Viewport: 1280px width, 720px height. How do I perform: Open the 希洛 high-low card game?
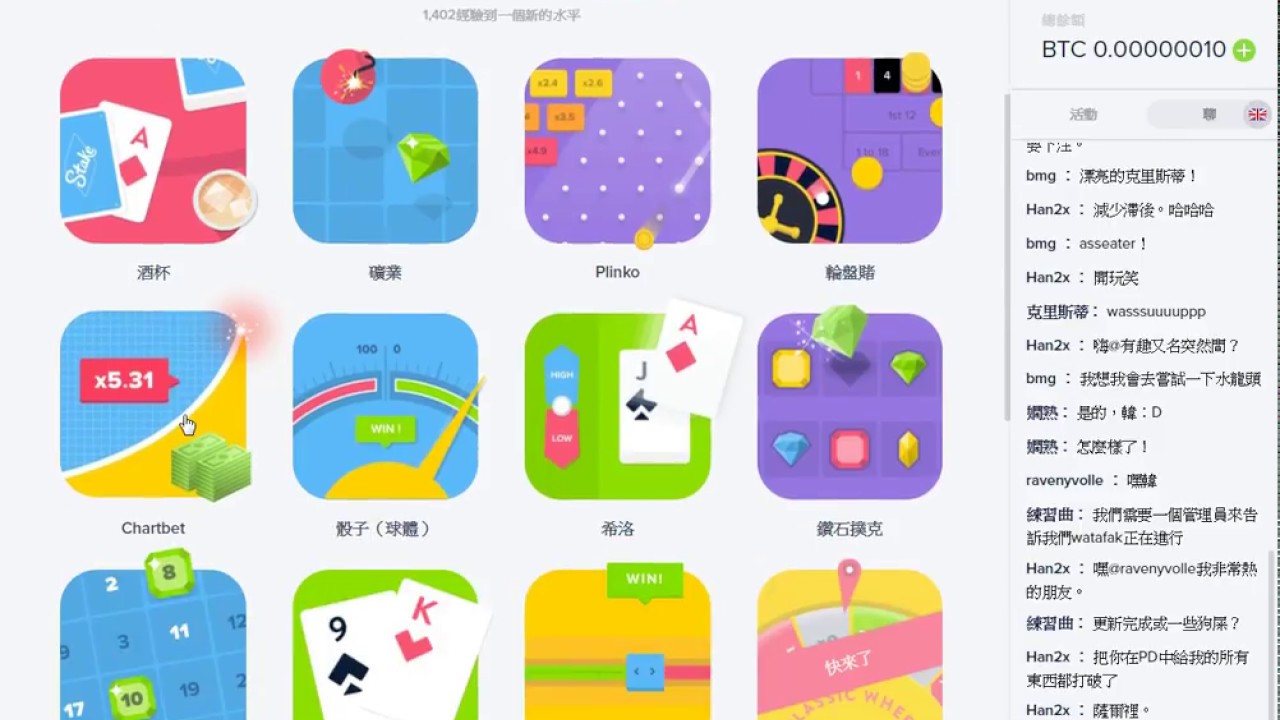coord(617,406)
